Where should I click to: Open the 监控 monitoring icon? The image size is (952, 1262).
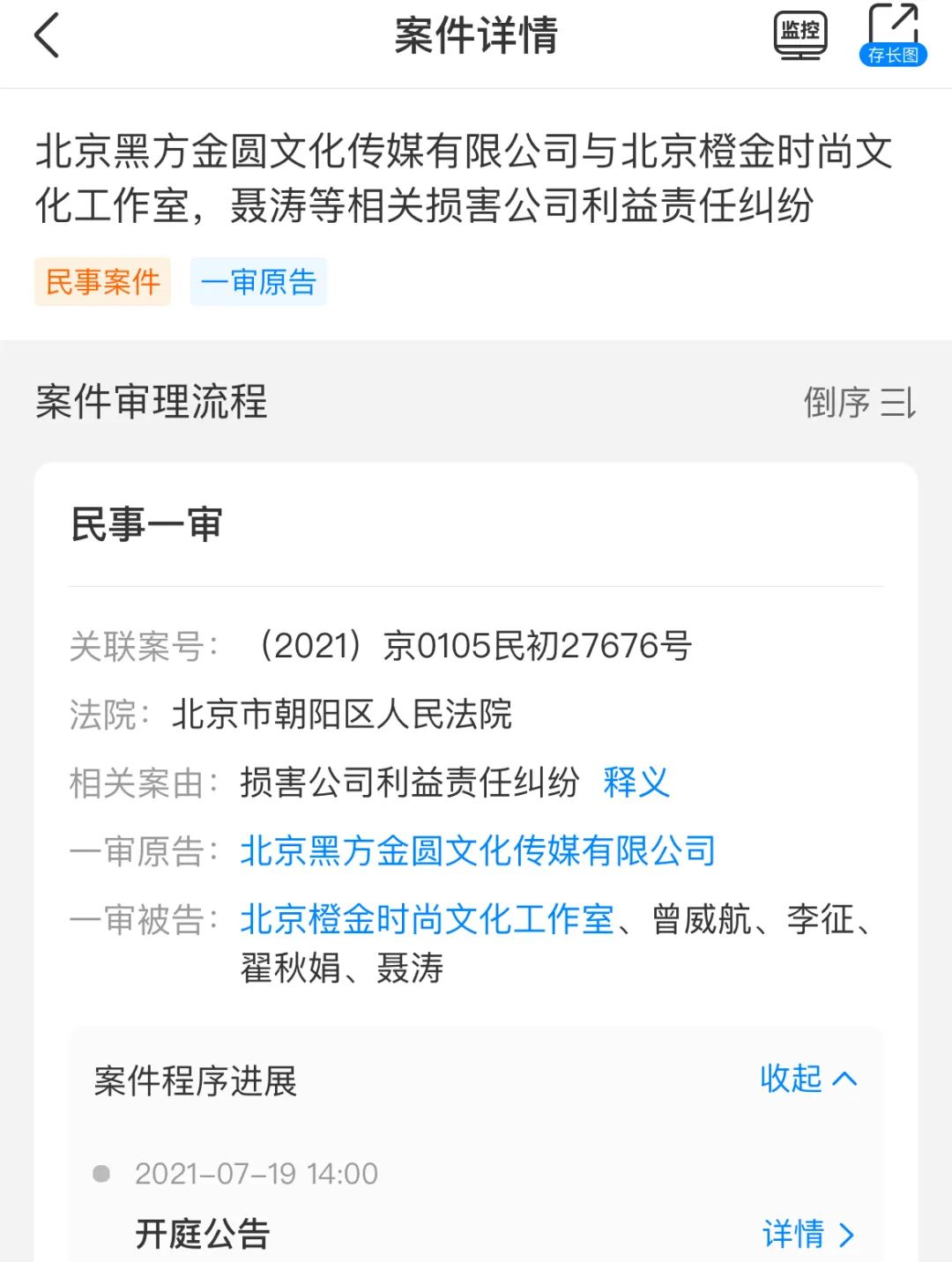pos(800,36)
